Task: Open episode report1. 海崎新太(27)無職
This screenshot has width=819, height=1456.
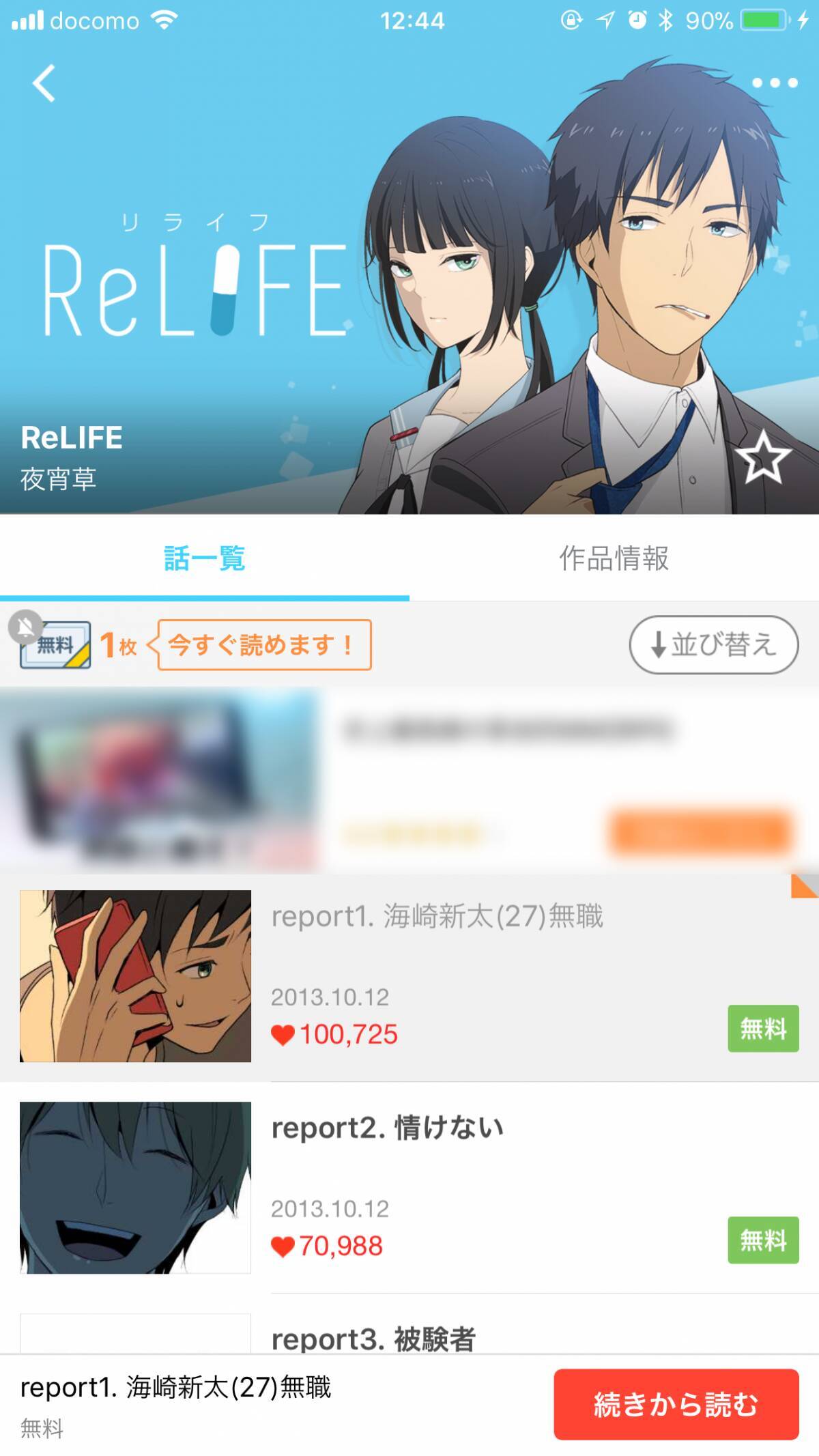Action: pos(437,976)
